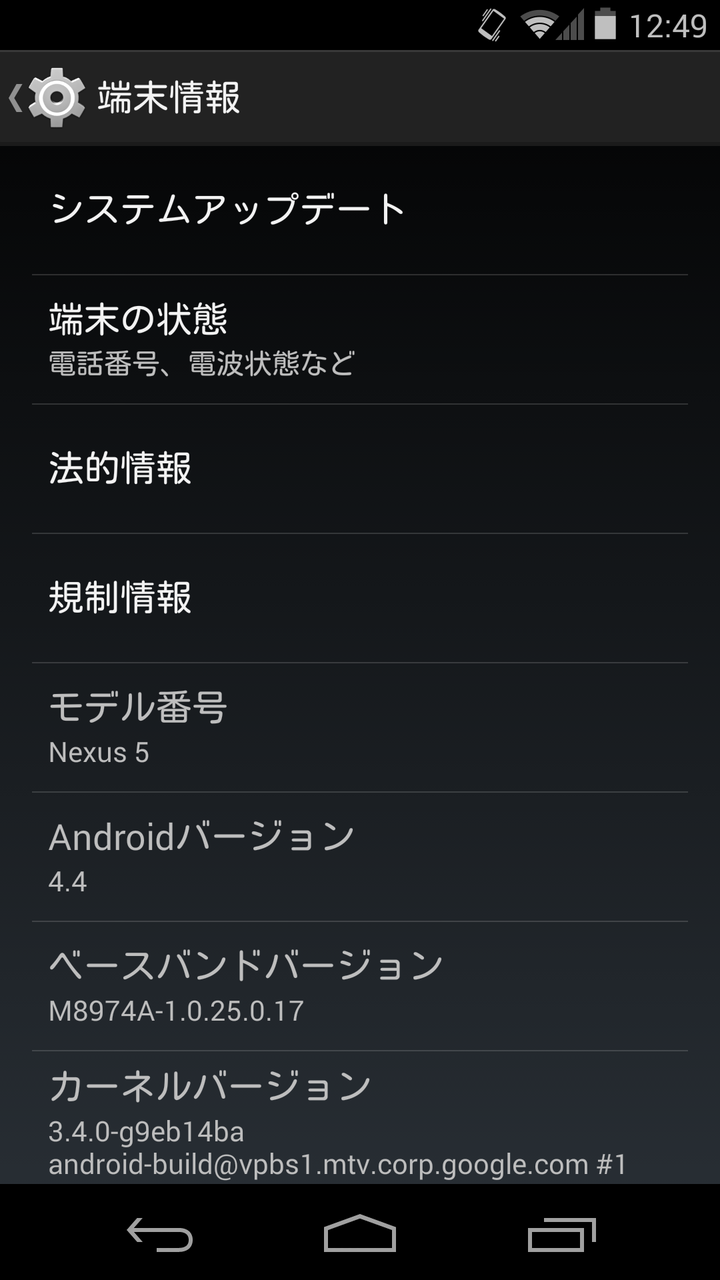The height and width of the screenshot is (1280, 720).
Task: Tap the system home button
Action: (360, 1234)
